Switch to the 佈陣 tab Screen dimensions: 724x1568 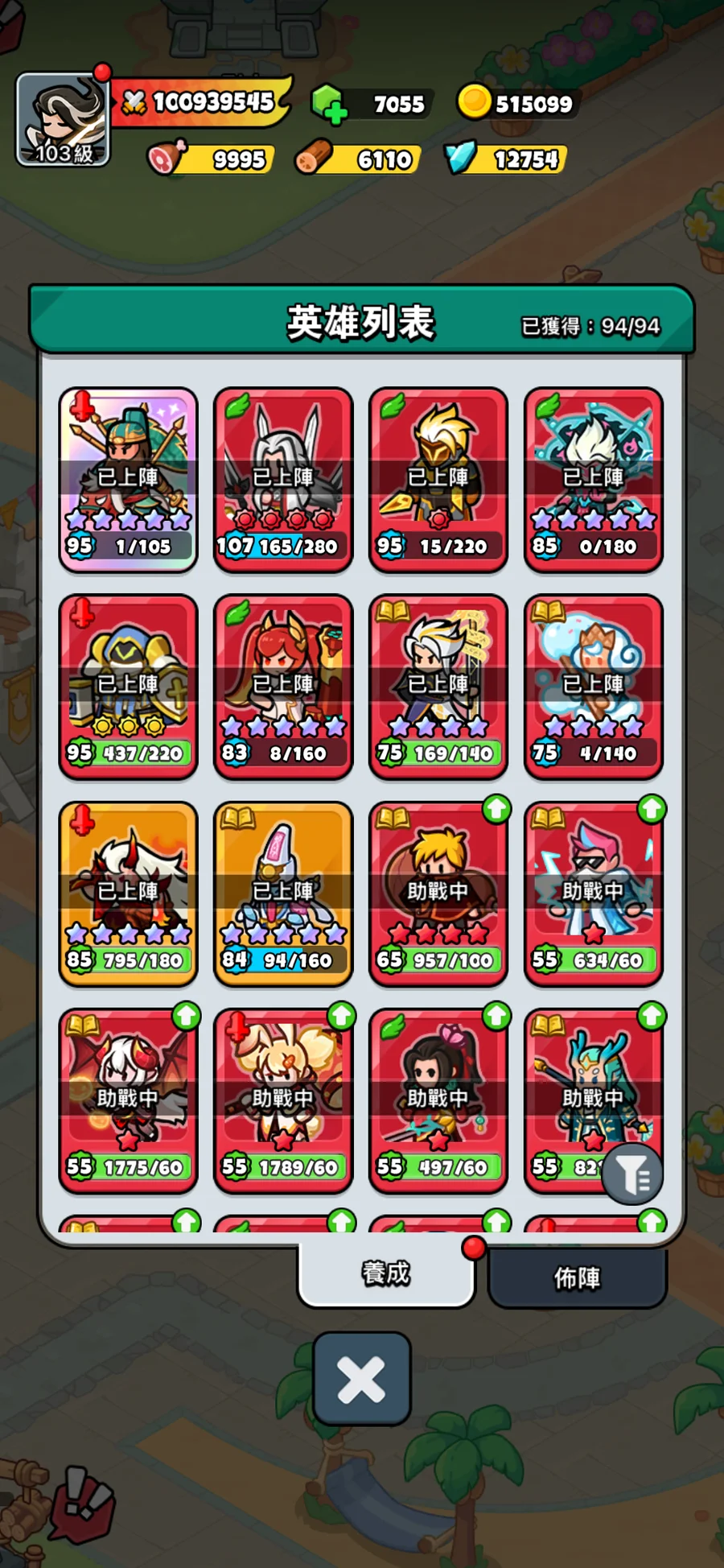point(577,1277)
